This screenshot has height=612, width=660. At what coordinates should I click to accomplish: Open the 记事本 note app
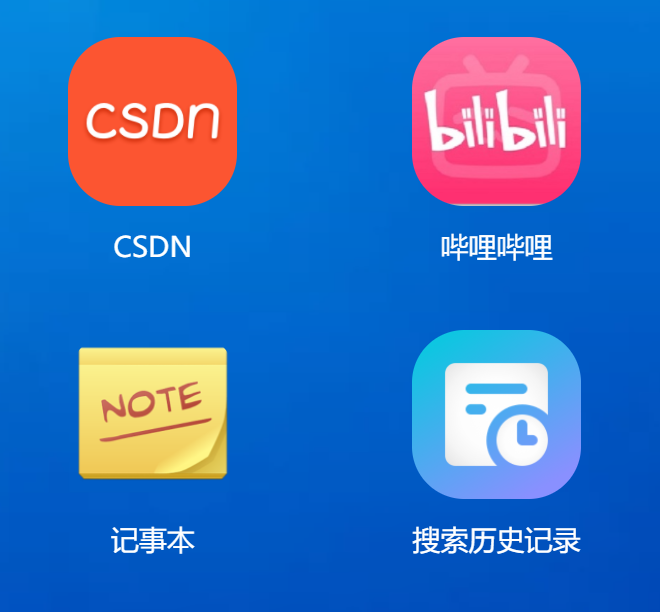[152, 414]
